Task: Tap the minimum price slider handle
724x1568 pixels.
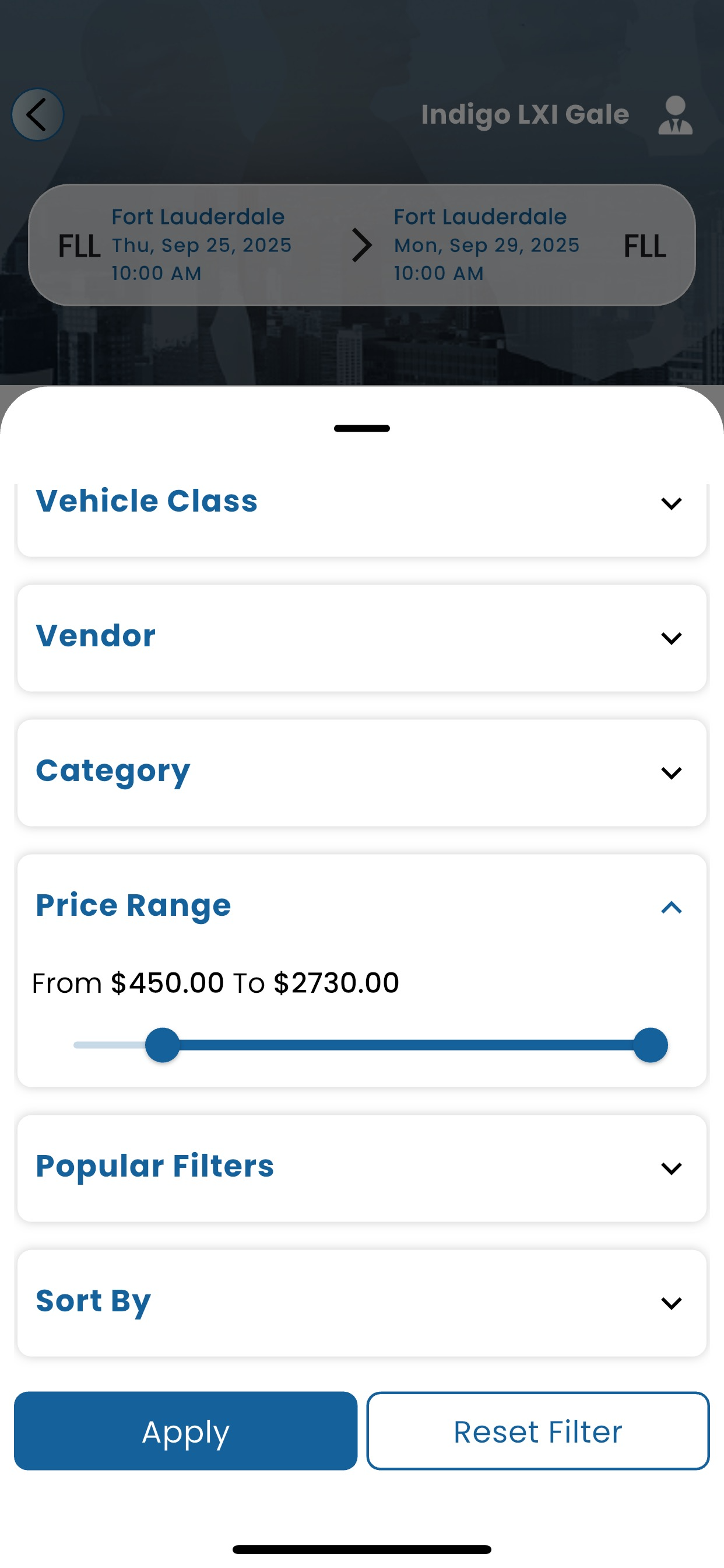Action: (163, 1045)
